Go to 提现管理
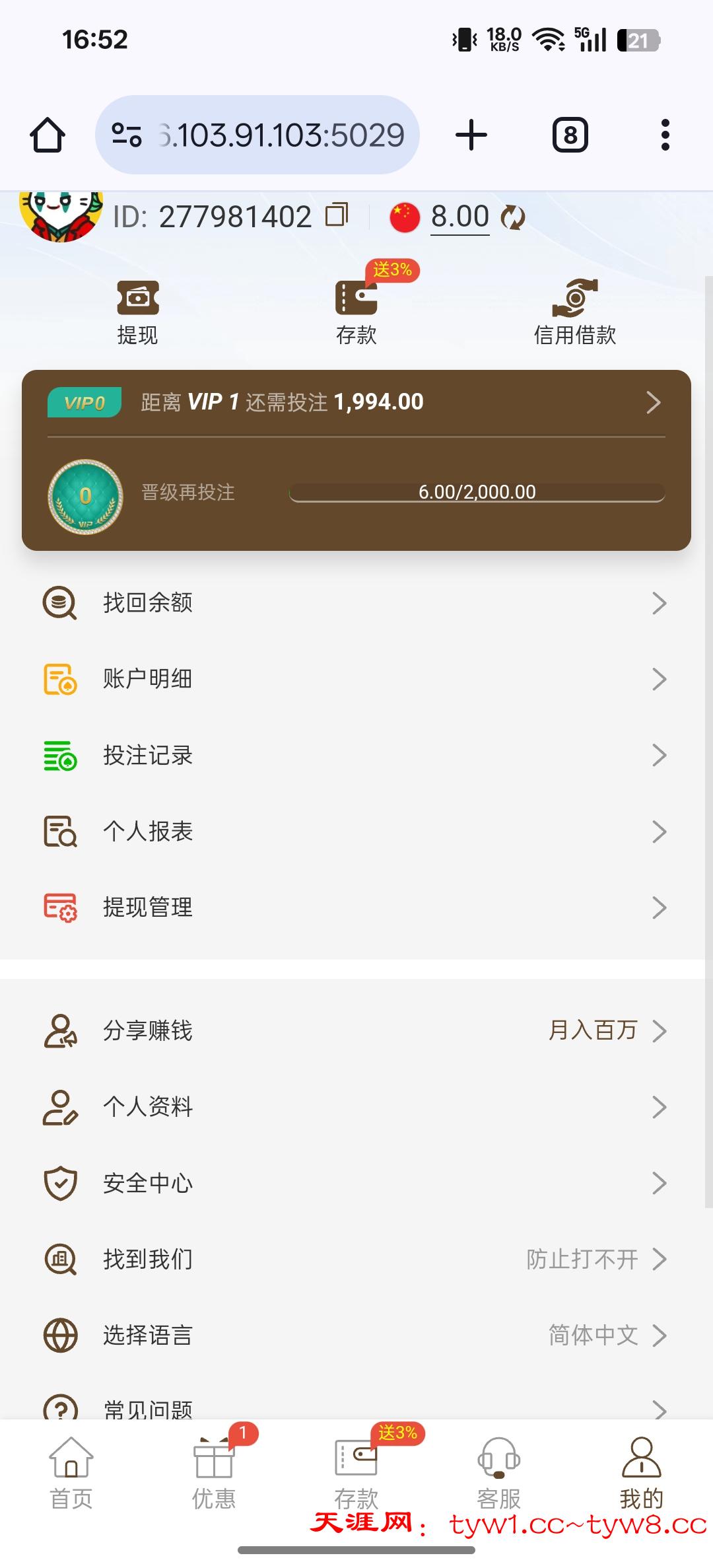 pyautogui.click(x=356, y=908)
